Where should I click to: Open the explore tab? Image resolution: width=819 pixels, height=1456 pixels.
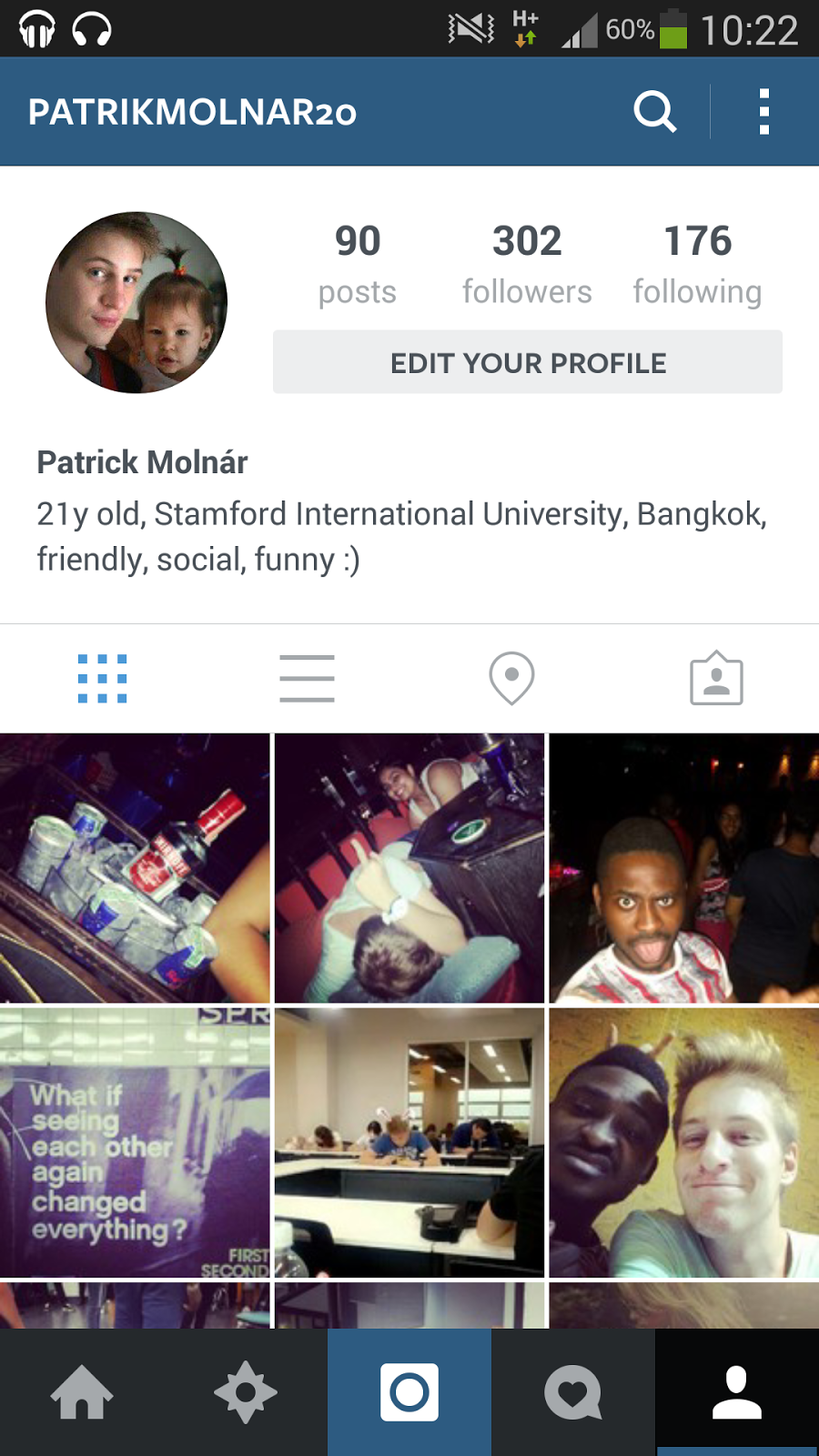click(246, 1392)
